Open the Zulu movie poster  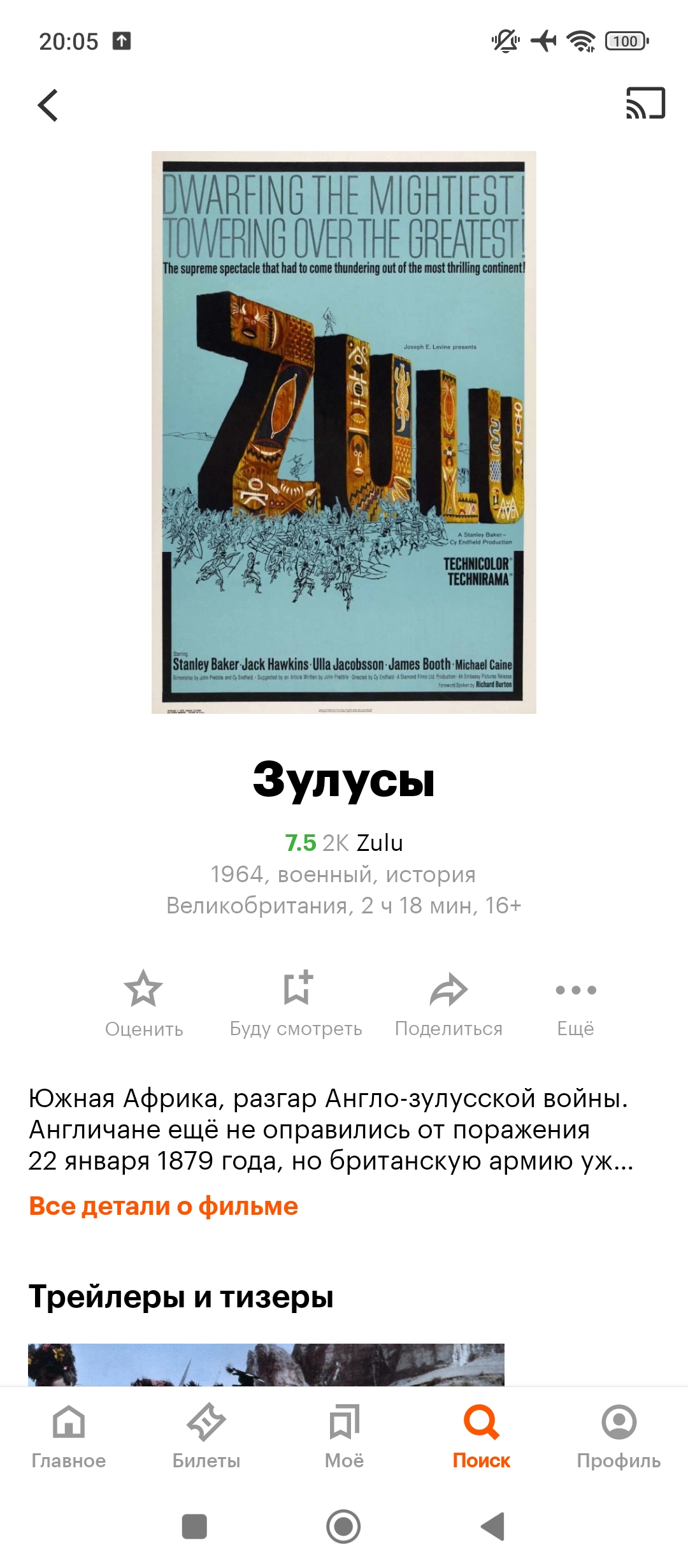pyautogui.click(x=344, y=432)
